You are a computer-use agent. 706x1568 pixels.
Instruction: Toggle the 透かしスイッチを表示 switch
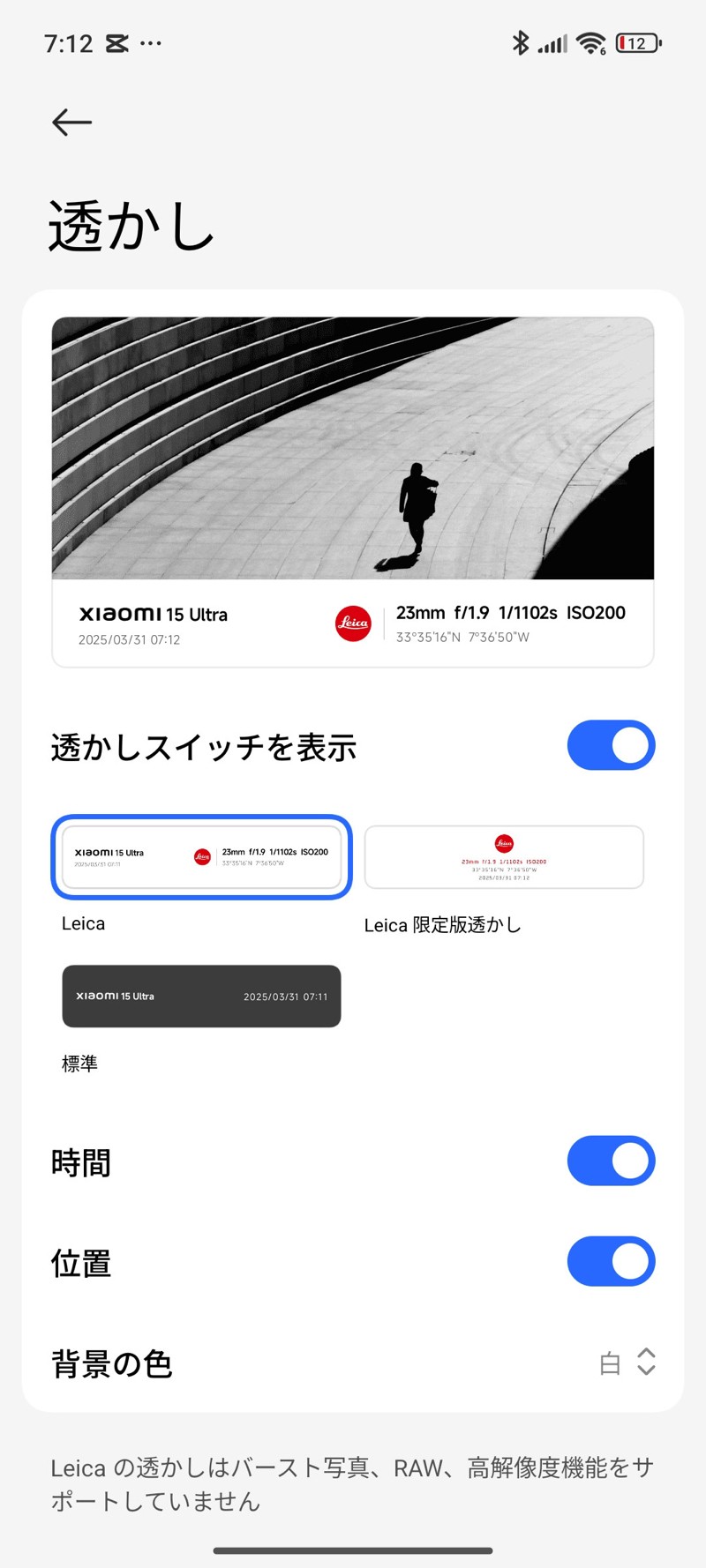click(x=611, y=746)
